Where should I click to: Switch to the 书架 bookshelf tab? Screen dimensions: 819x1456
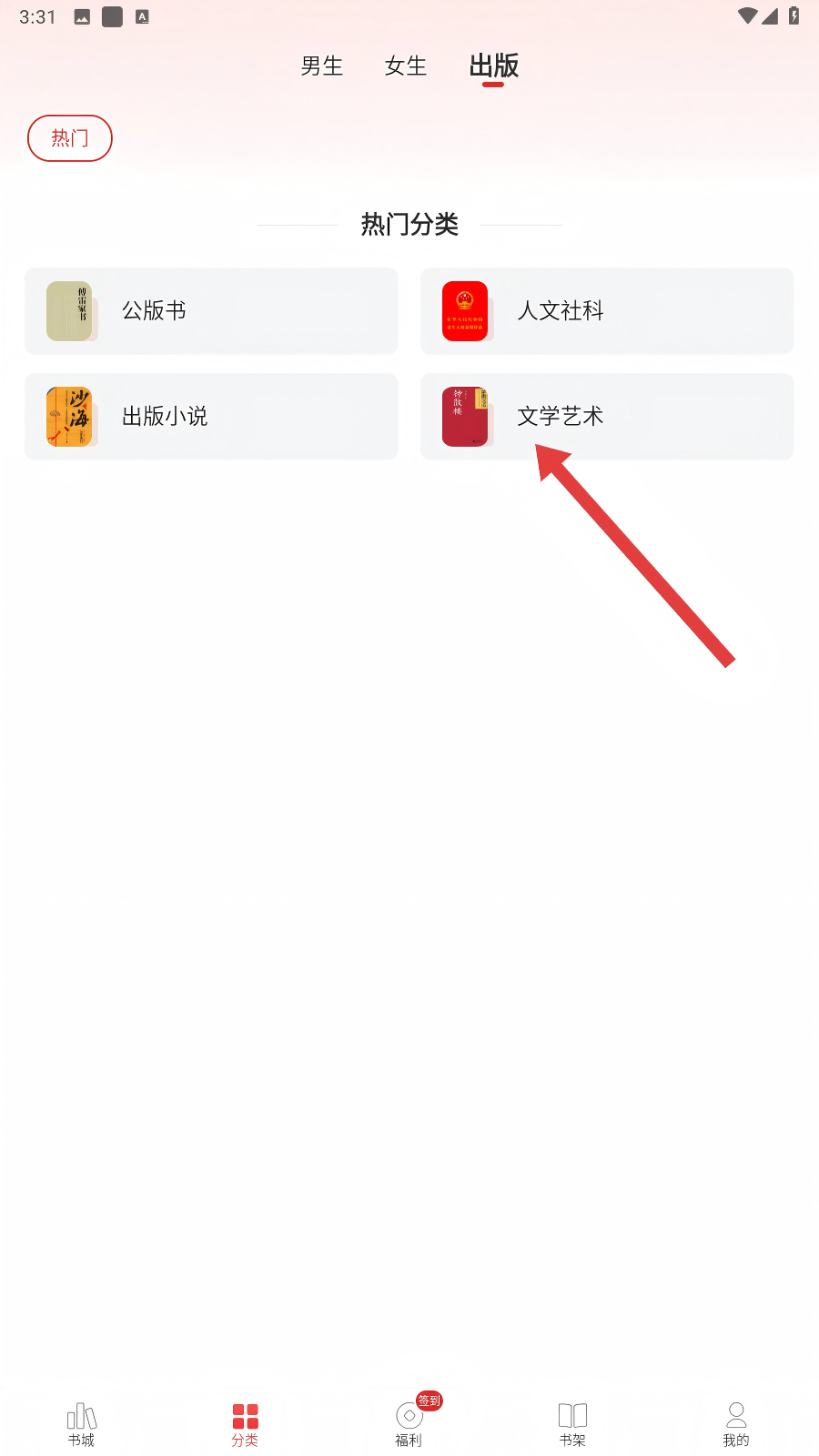tap(572, 1424)
